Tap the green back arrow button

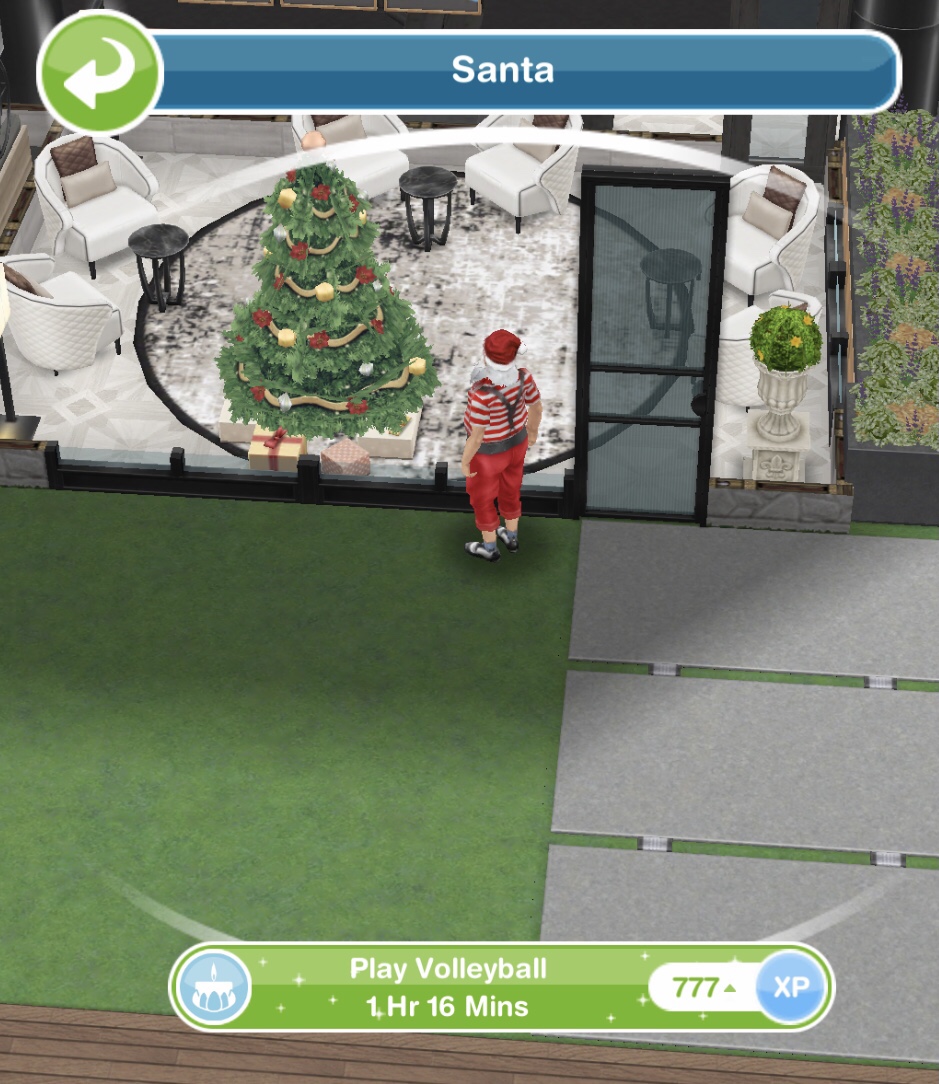(99, 72)
